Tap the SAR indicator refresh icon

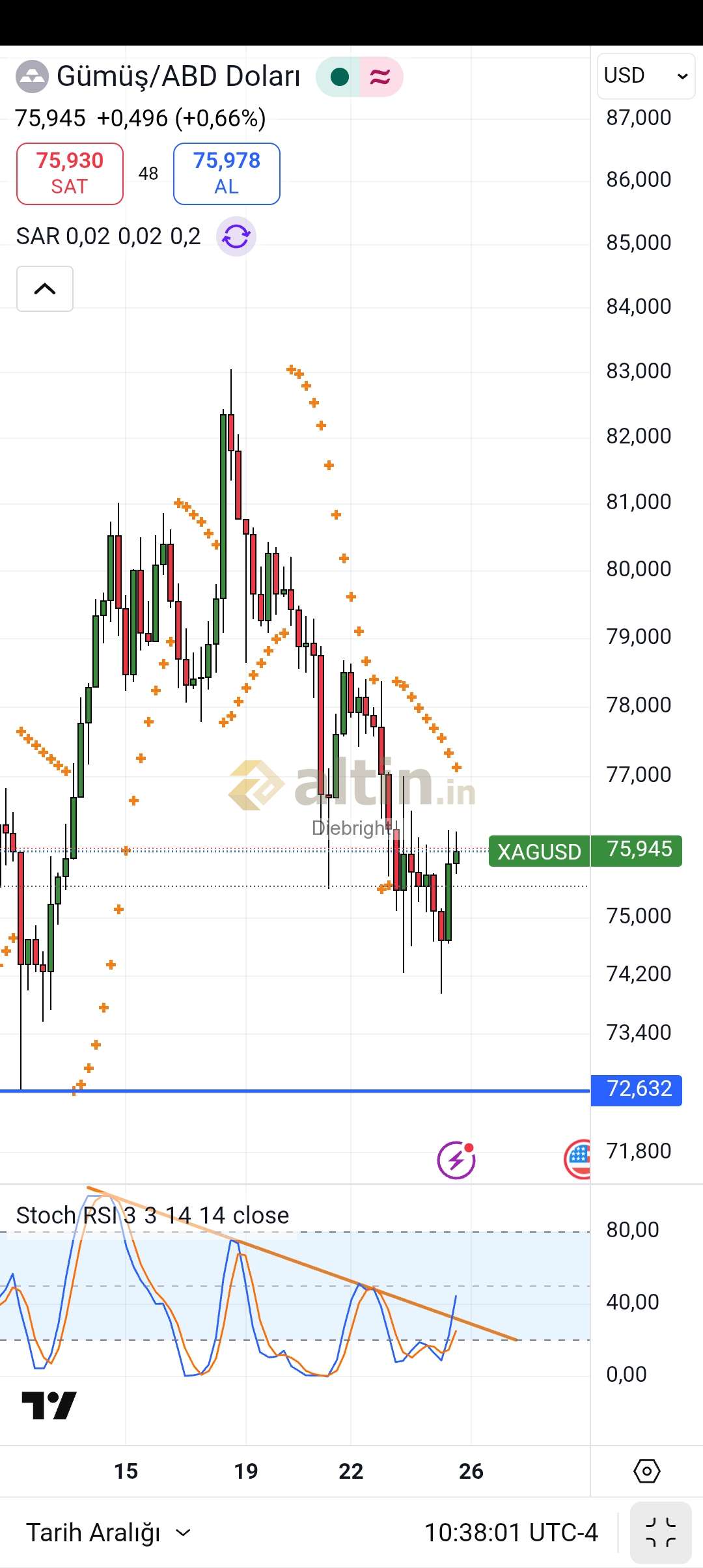point(236,236)
